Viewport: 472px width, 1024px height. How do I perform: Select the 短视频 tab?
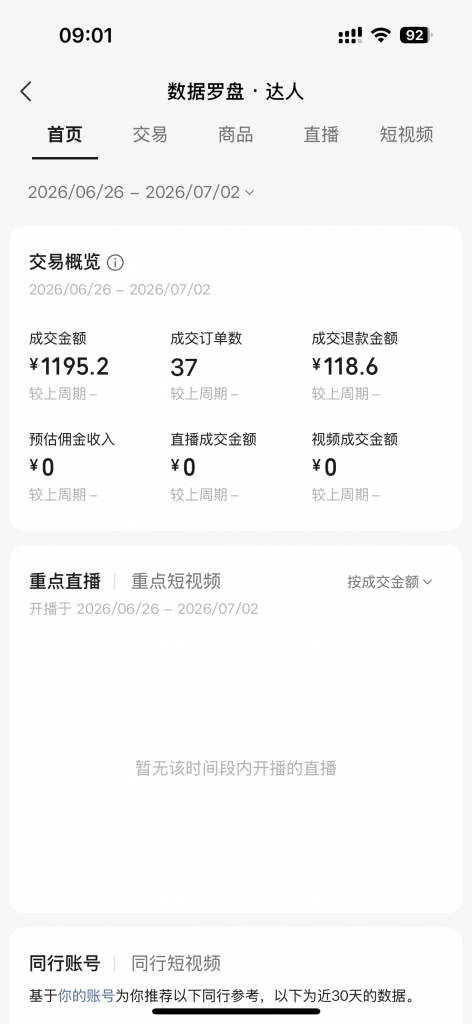pos(407,135)
